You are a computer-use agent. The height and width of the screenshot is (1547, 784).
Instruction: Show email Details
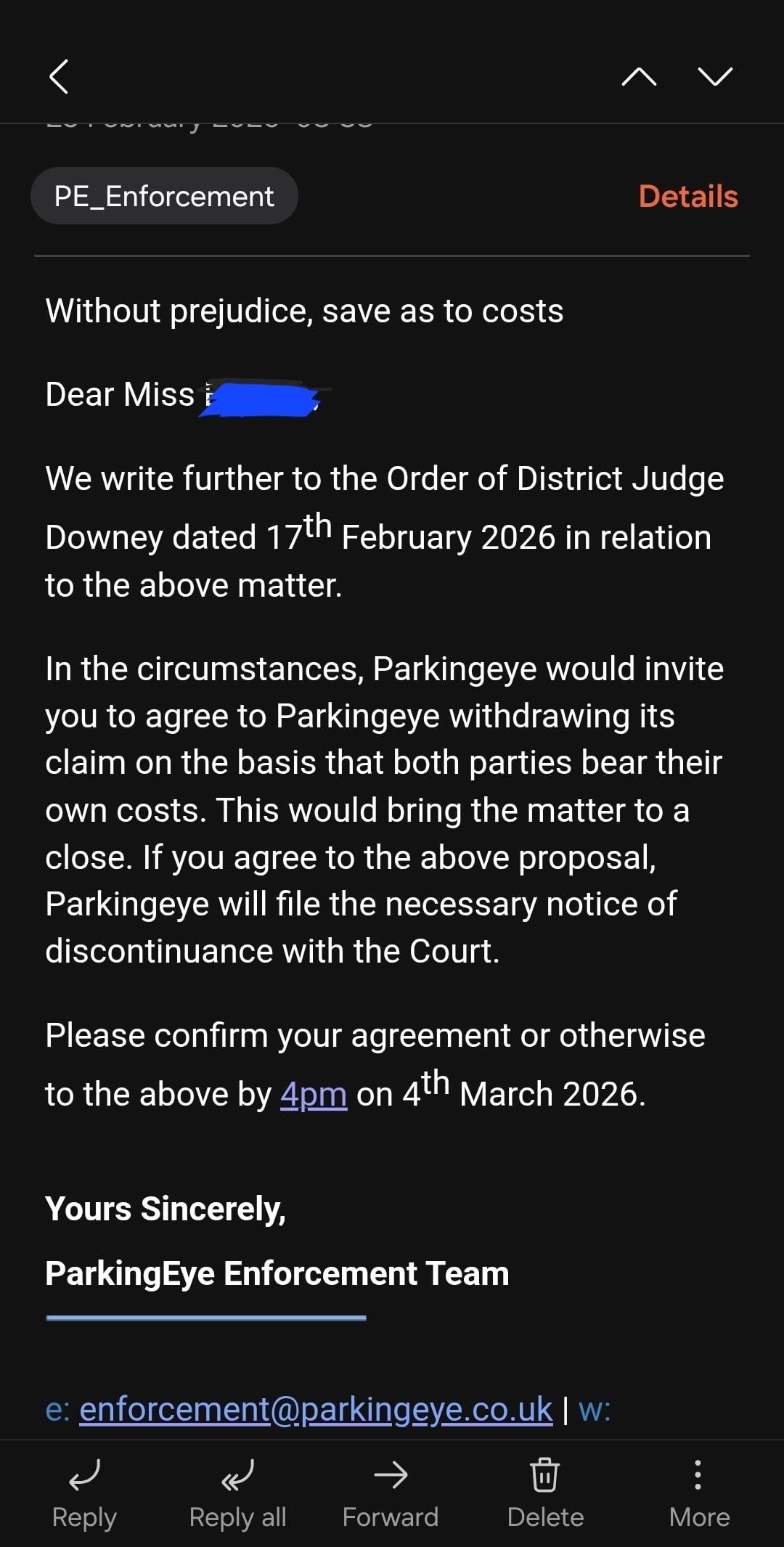[687, 196]
